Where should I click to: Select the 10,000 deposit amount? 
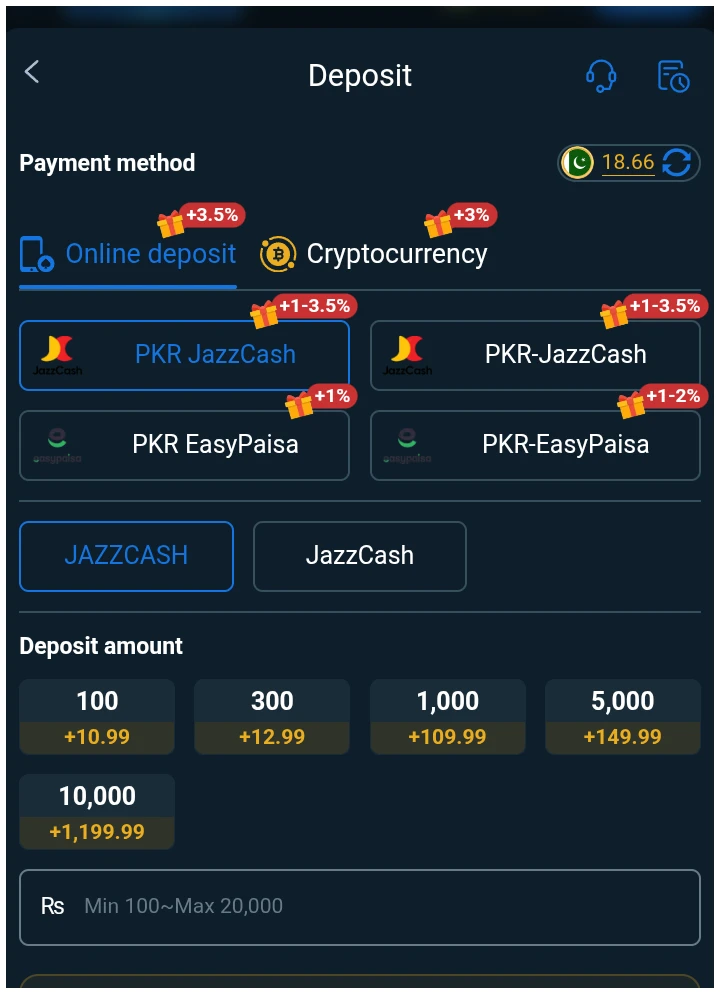(x=97, y=812)
